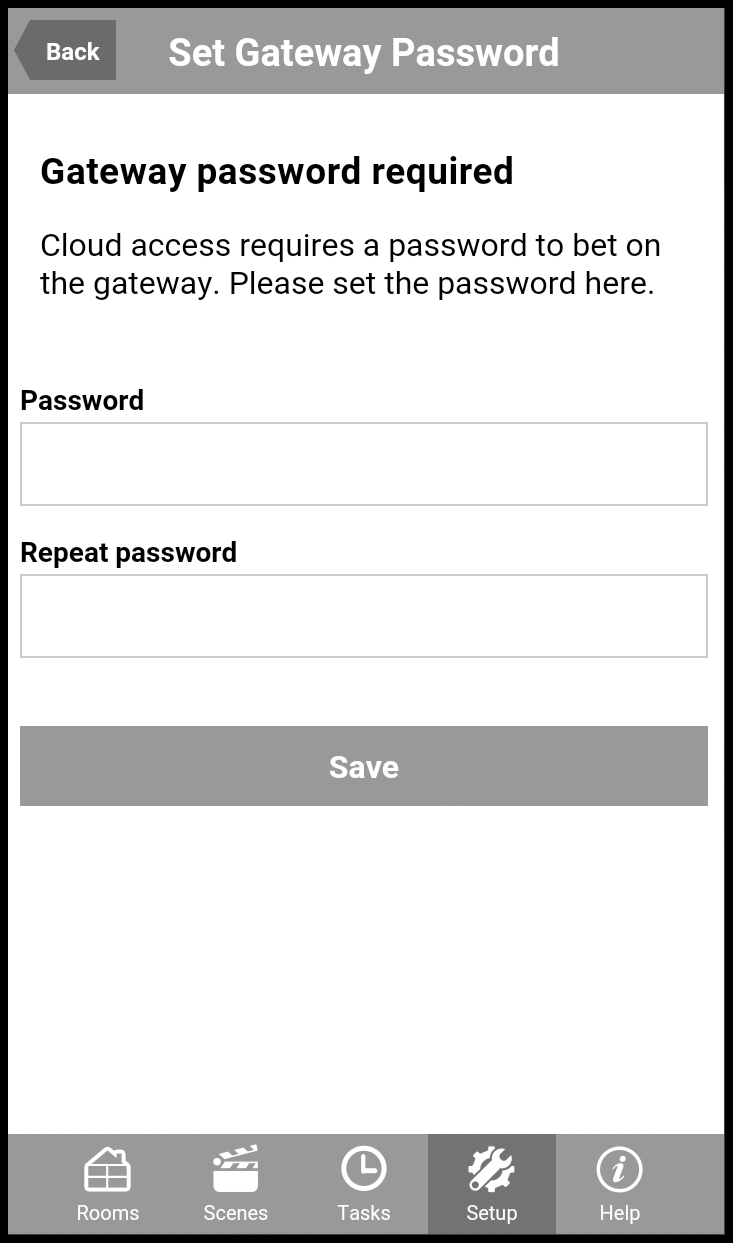Switch to the Rooms tab
The width and height of the screenshot is (734, 1244).
pos(108,1184)
